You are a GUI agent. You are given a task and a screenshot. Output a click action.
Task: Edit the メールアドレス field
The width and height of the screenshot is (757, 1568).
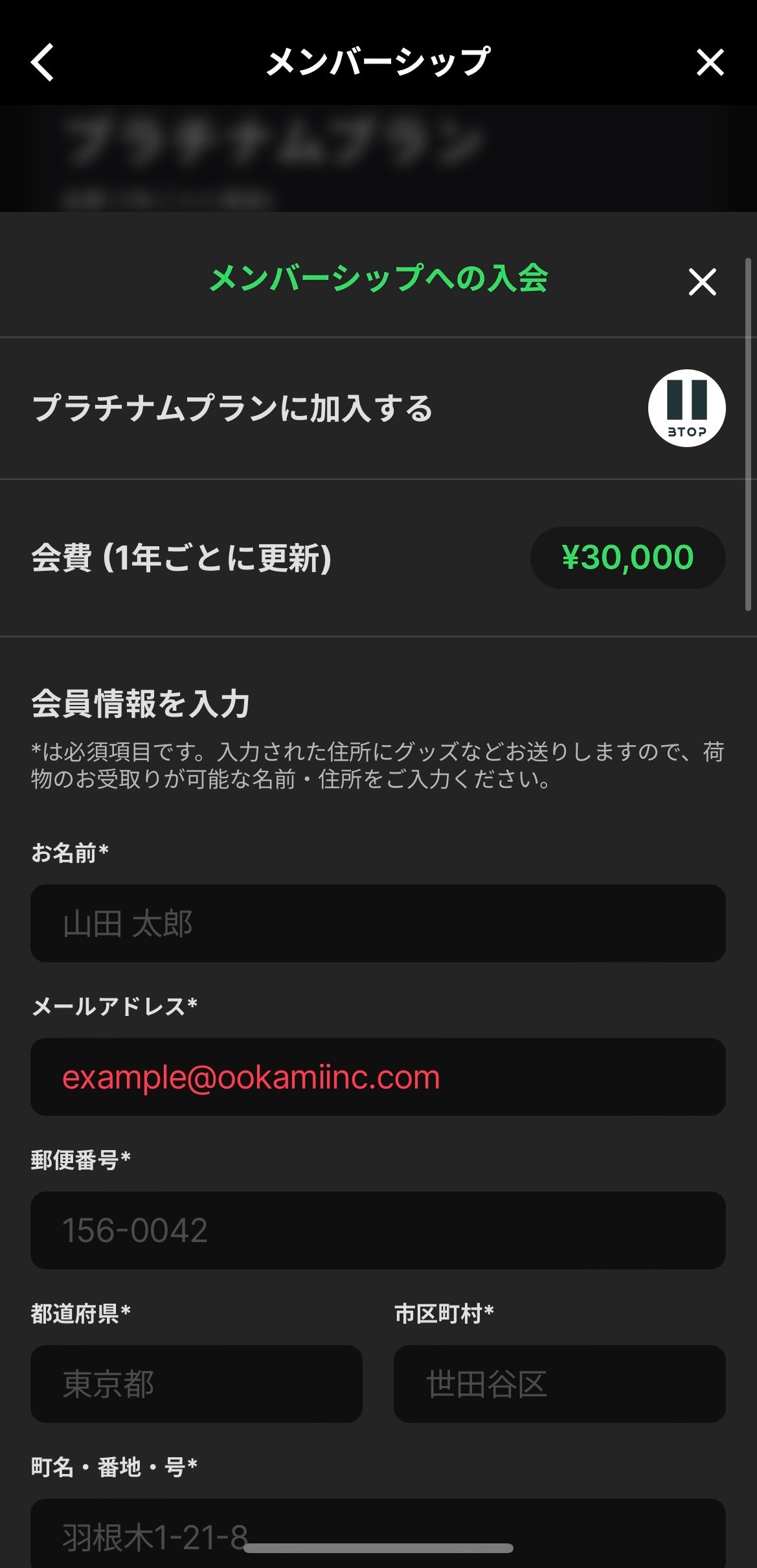tap(378, 1076)
